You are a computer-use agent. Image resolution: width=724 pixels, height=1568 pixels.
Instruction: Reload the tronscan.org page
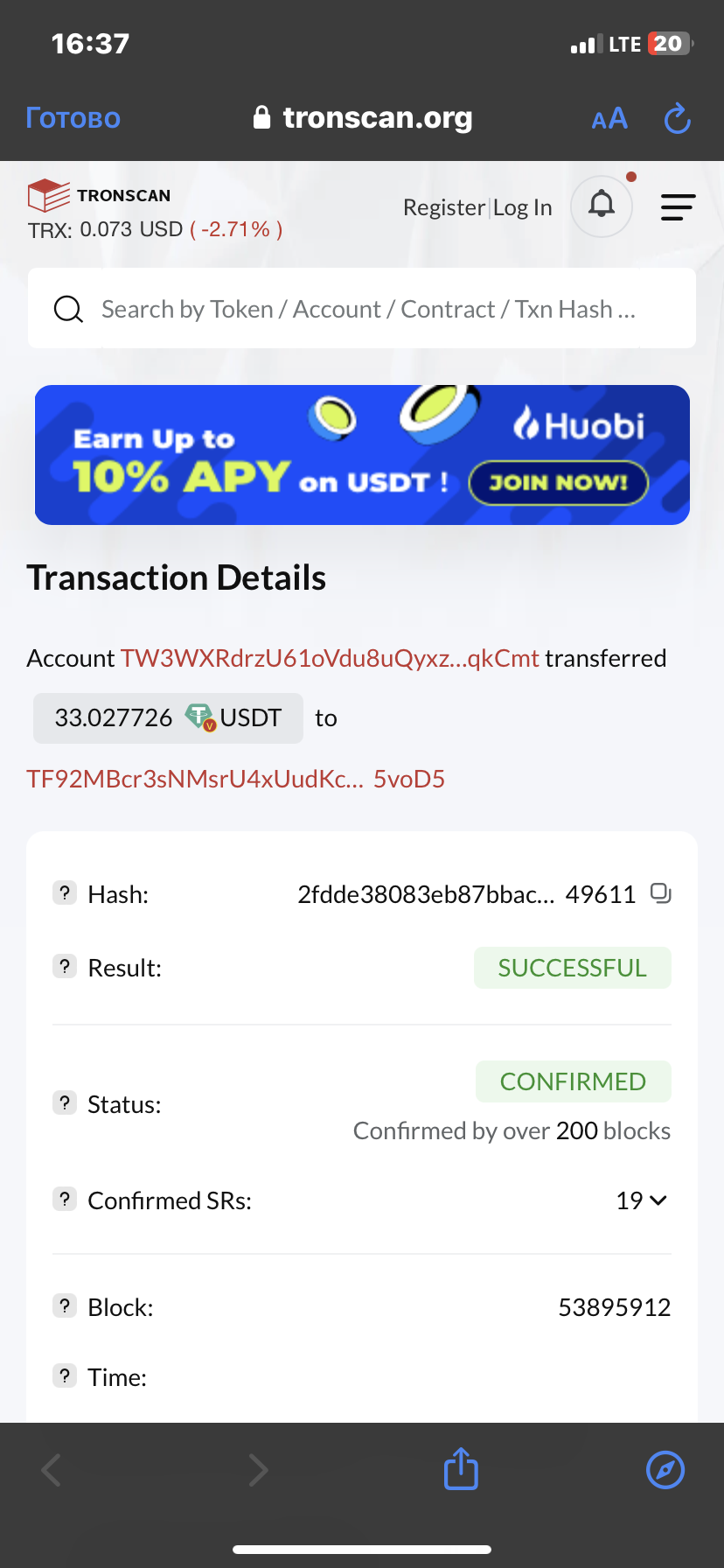[677, 118]
